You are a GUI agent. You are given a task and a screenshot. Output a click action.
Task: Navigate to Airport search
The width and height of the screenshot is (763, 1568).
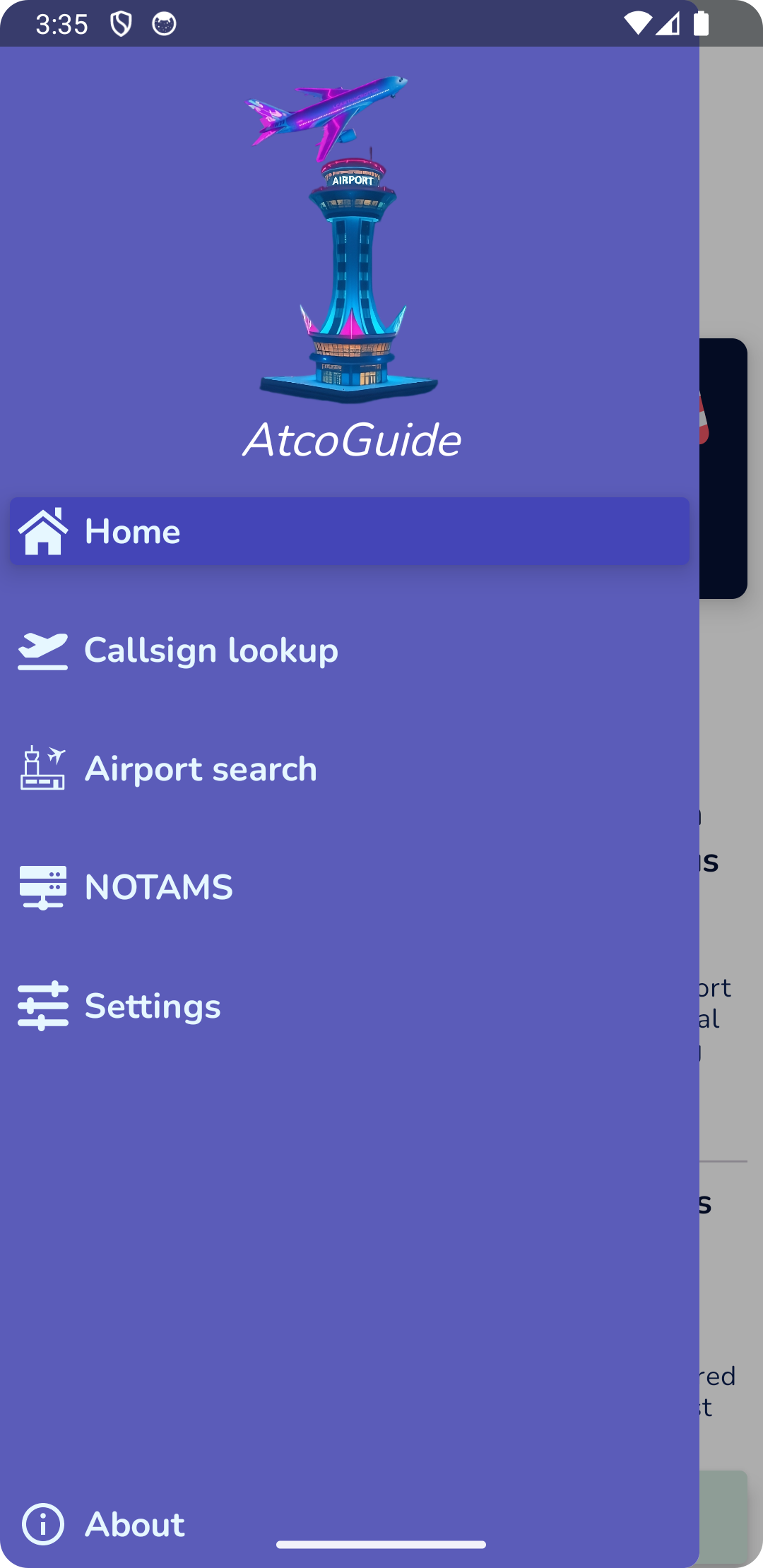(x=201, y=768)
